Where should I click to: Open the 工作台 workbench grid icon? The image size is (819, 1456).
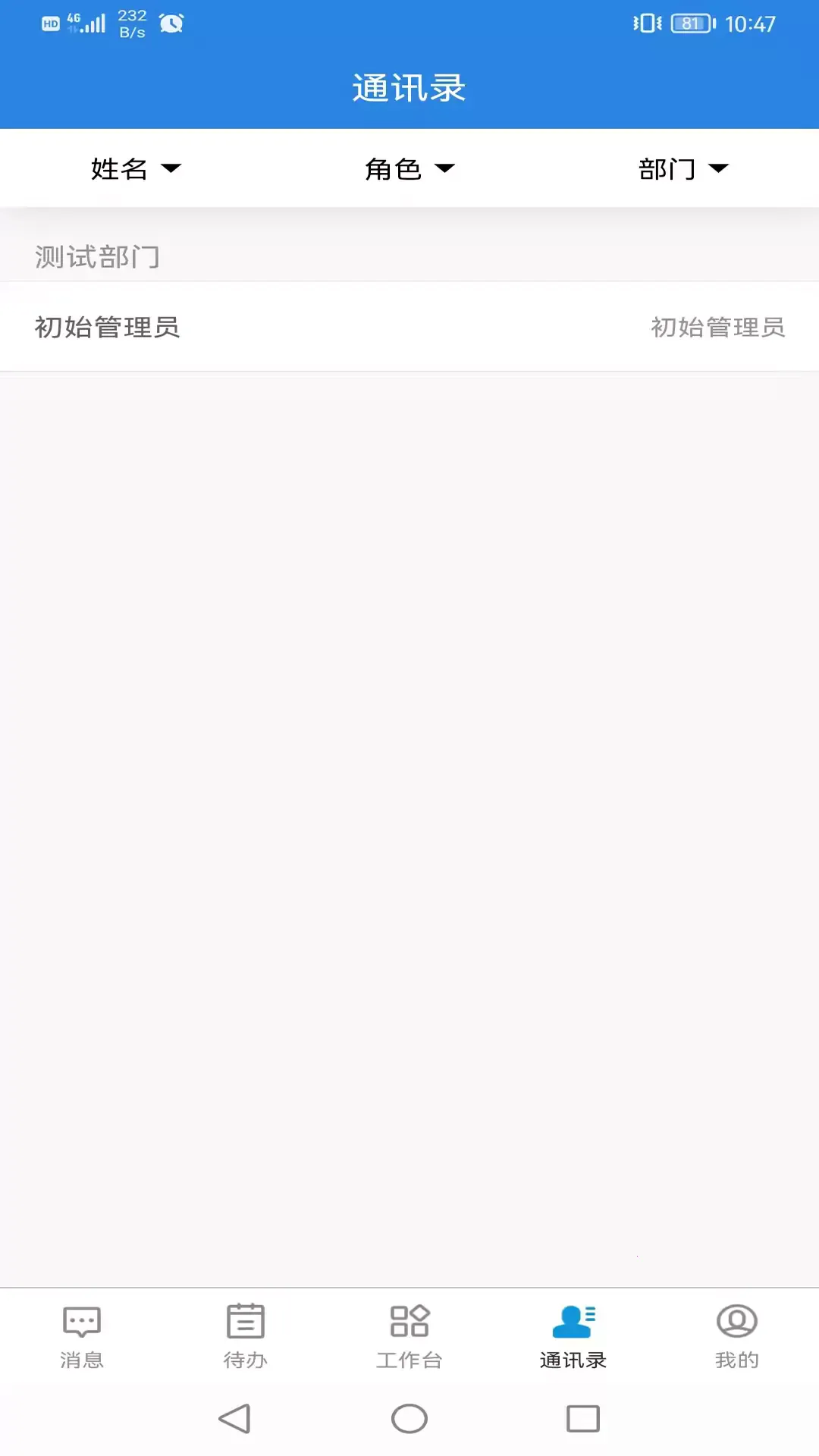[x=409, y=1321]
